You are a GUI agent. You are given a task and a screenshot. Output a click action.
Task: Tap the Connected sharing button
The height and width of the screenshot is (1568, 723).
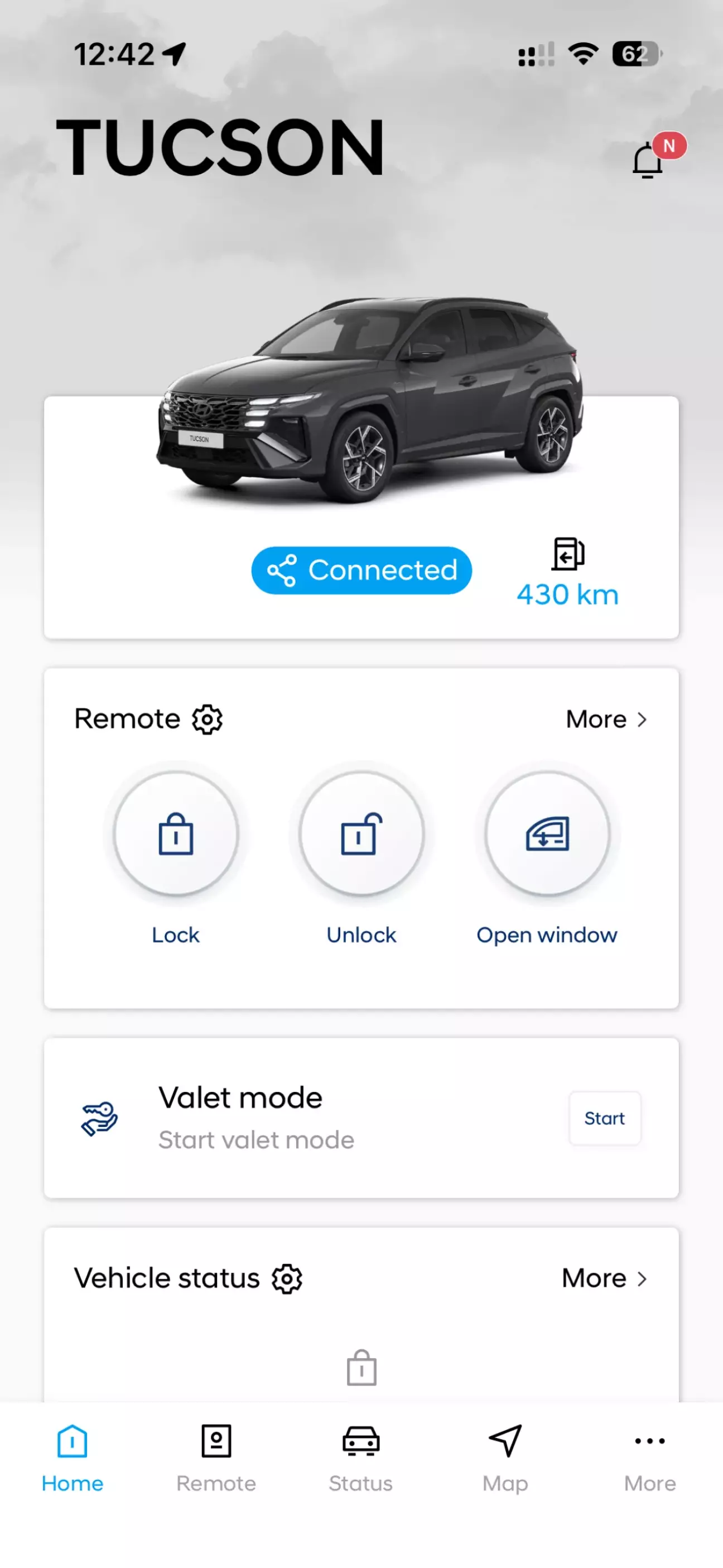point(361,570)
